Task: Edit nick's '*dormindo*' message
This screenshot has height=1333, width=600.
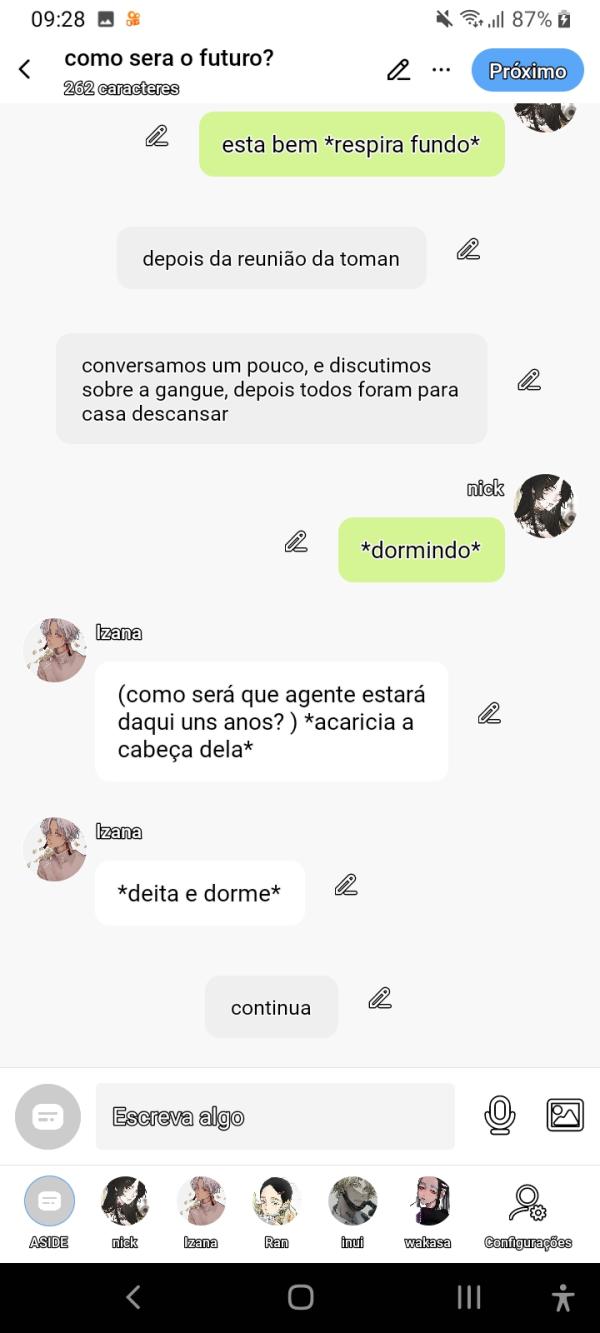Action: click(x=296, y=542)
